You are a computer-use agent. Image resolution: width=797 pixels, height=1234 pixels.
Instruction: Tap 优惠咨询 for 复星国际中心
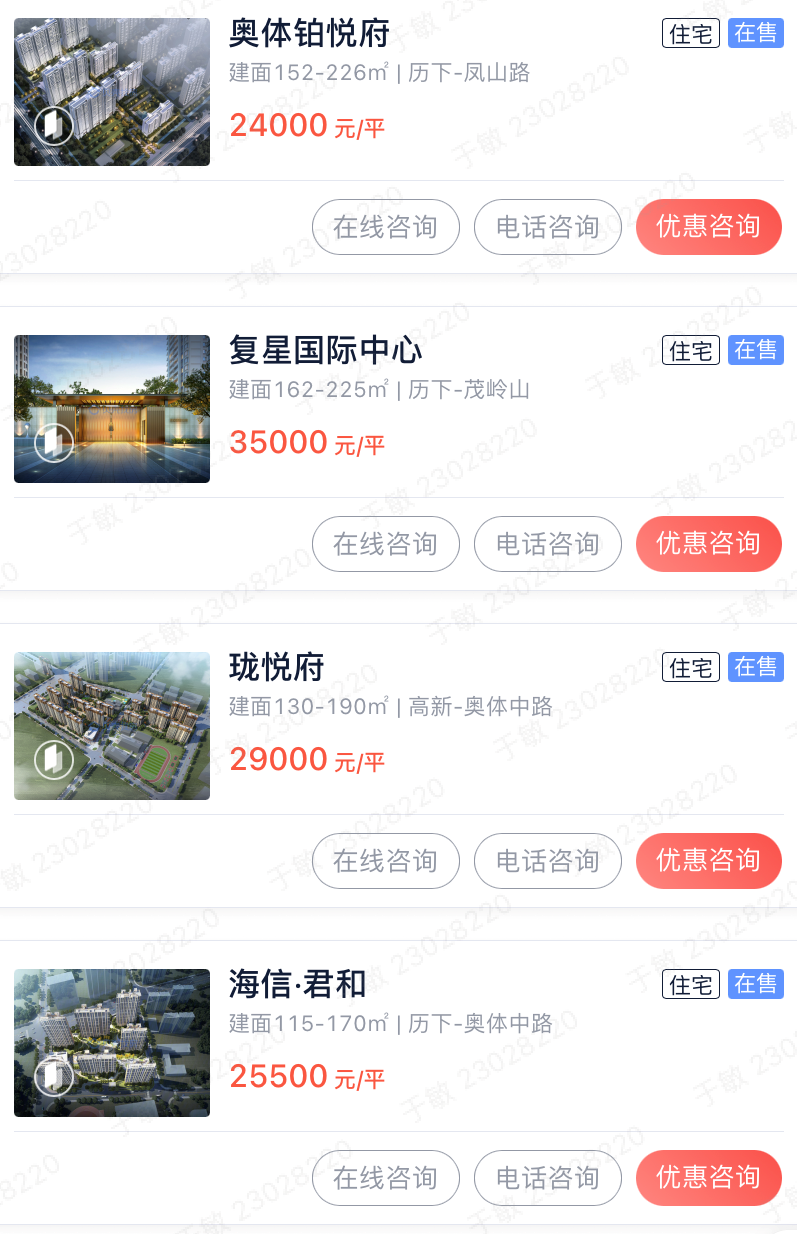[708, 544]
